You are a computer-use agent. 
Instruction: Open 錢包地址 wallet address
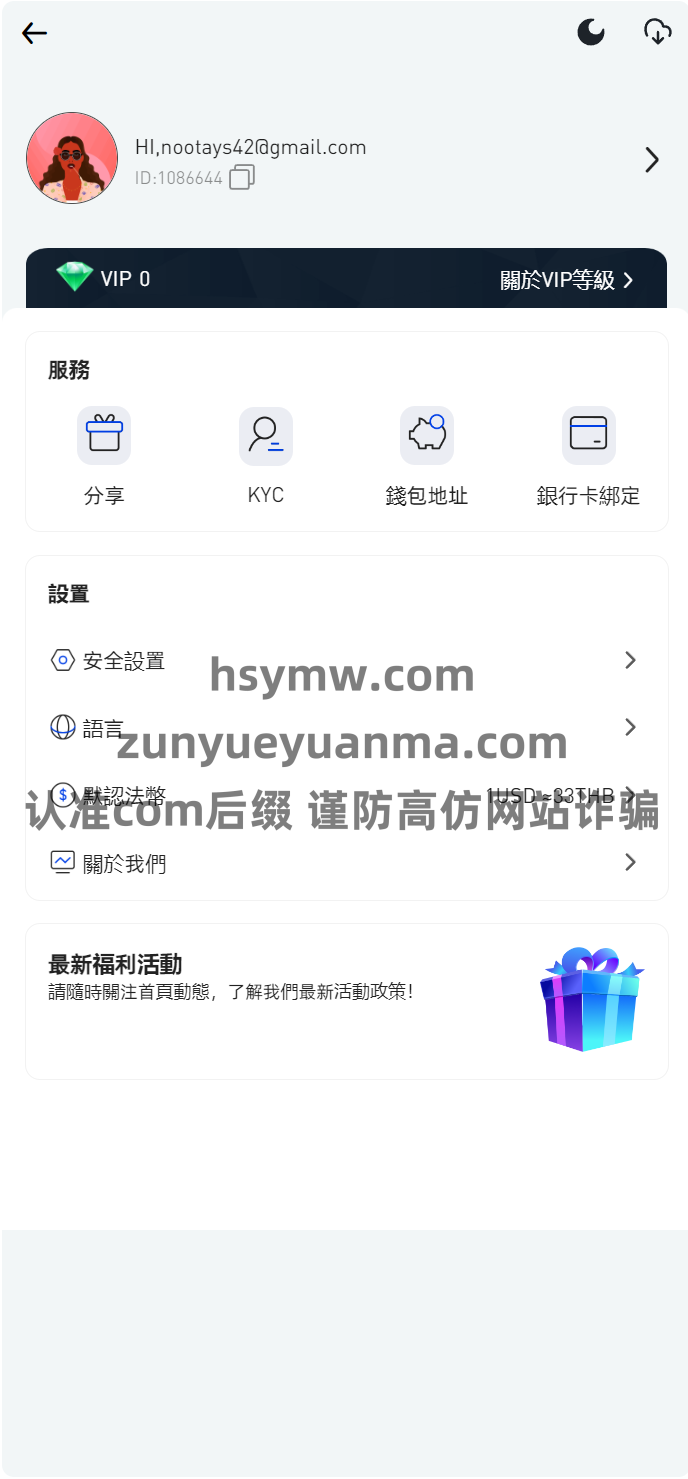(x=427, y=455)
